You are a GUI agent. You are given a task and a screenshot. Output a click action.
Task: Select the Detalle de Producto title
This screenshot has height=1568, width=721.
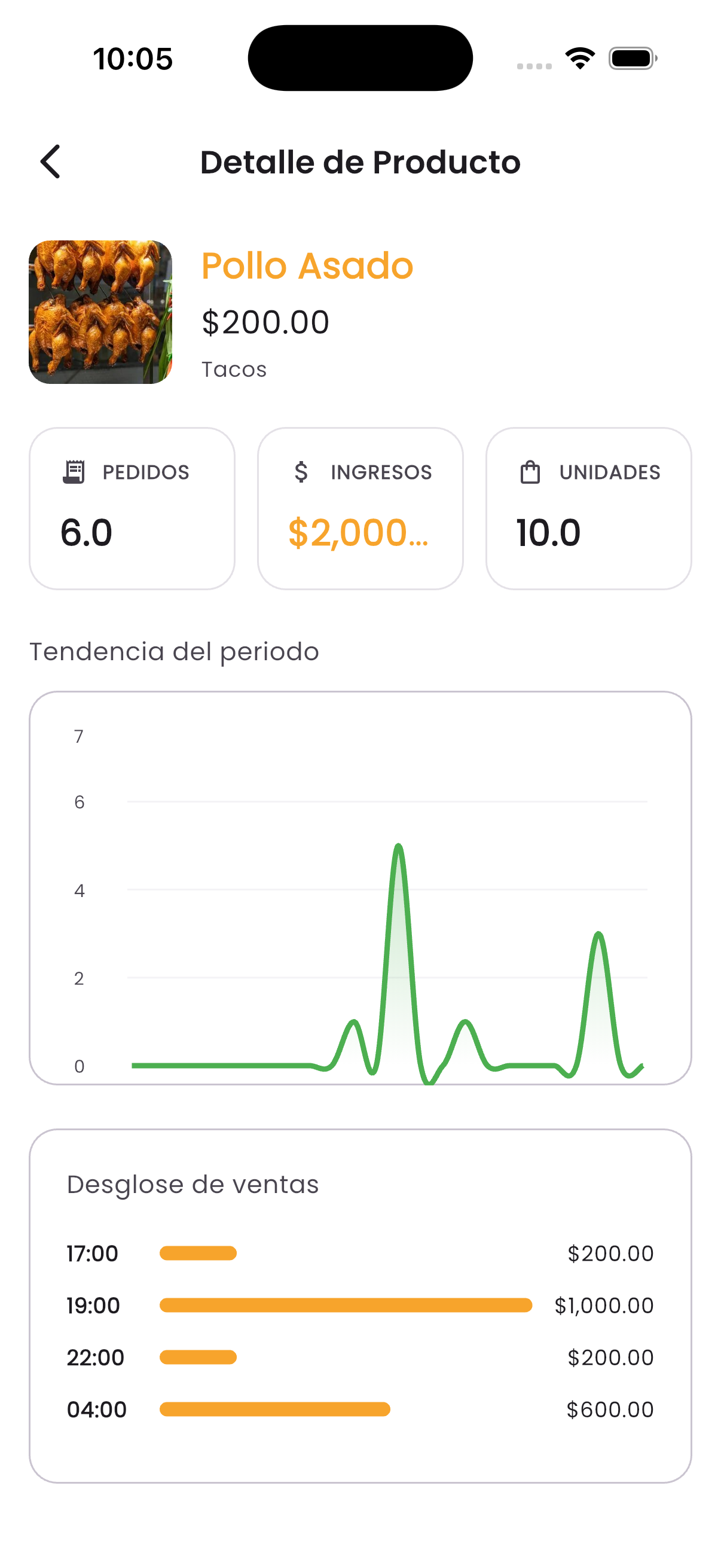click(x=360, y=162)
